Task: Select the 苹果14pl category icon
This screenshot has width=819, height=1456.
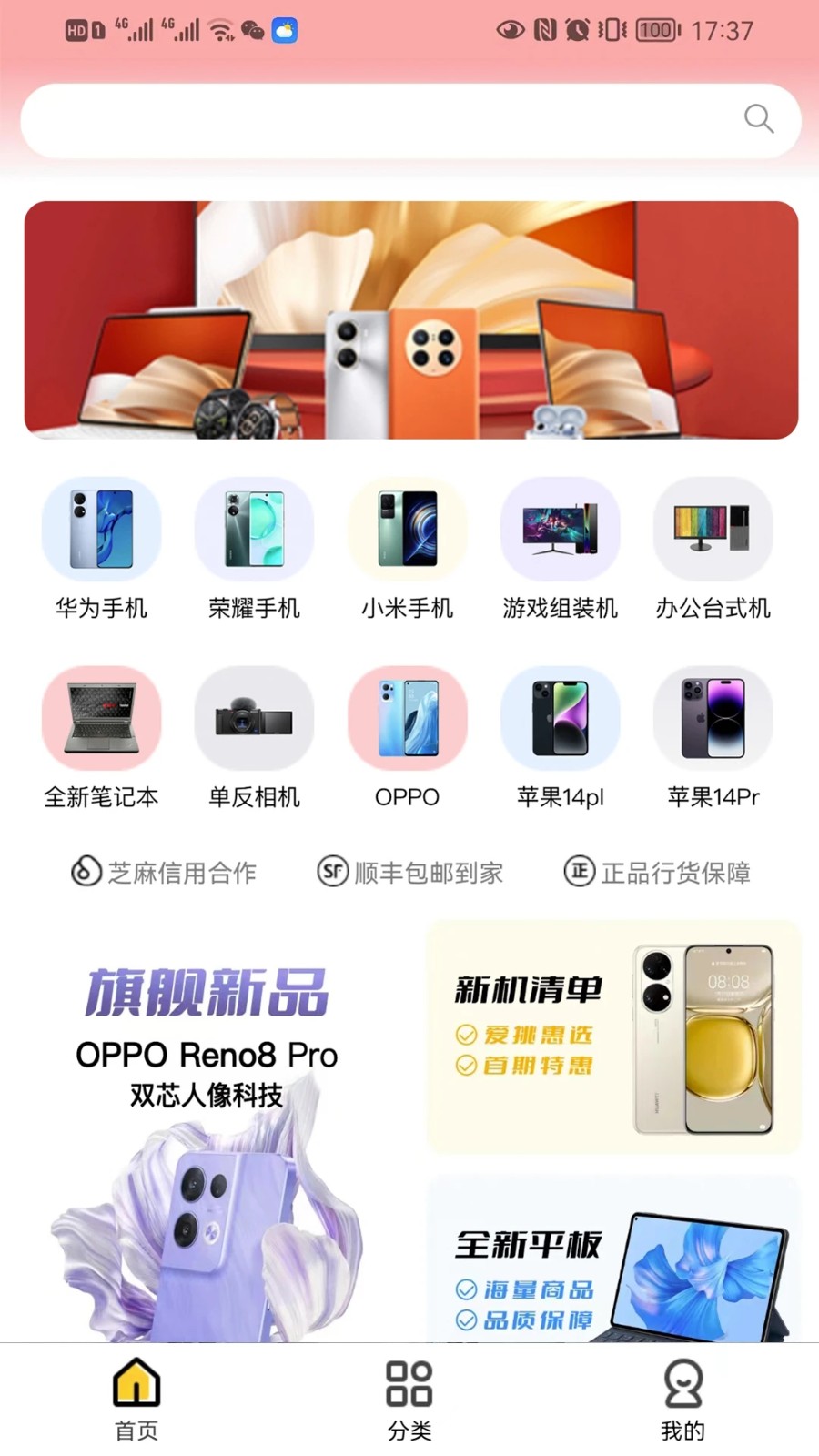Action: click(x=561, y=735)
